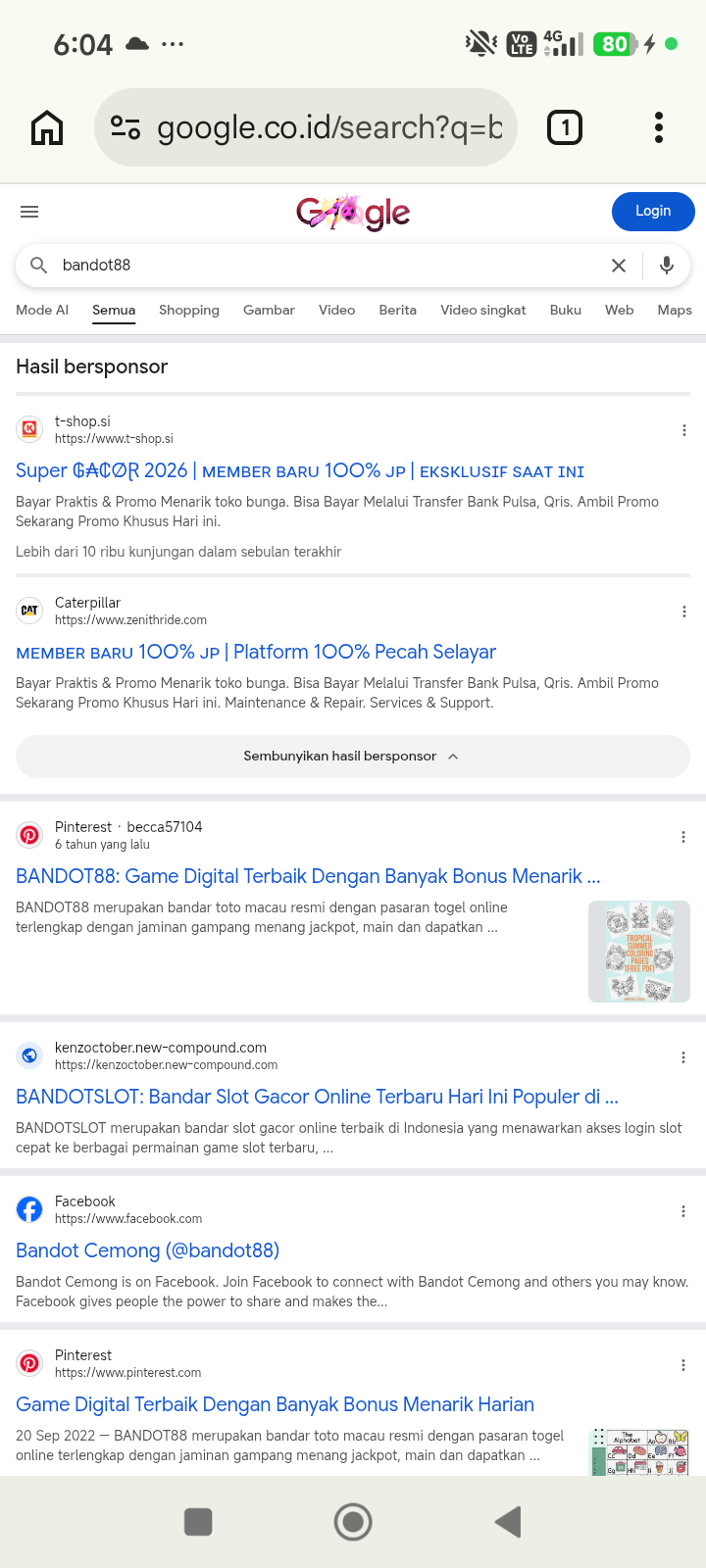
Task: Tap the Login button
Action: (653, 212)
